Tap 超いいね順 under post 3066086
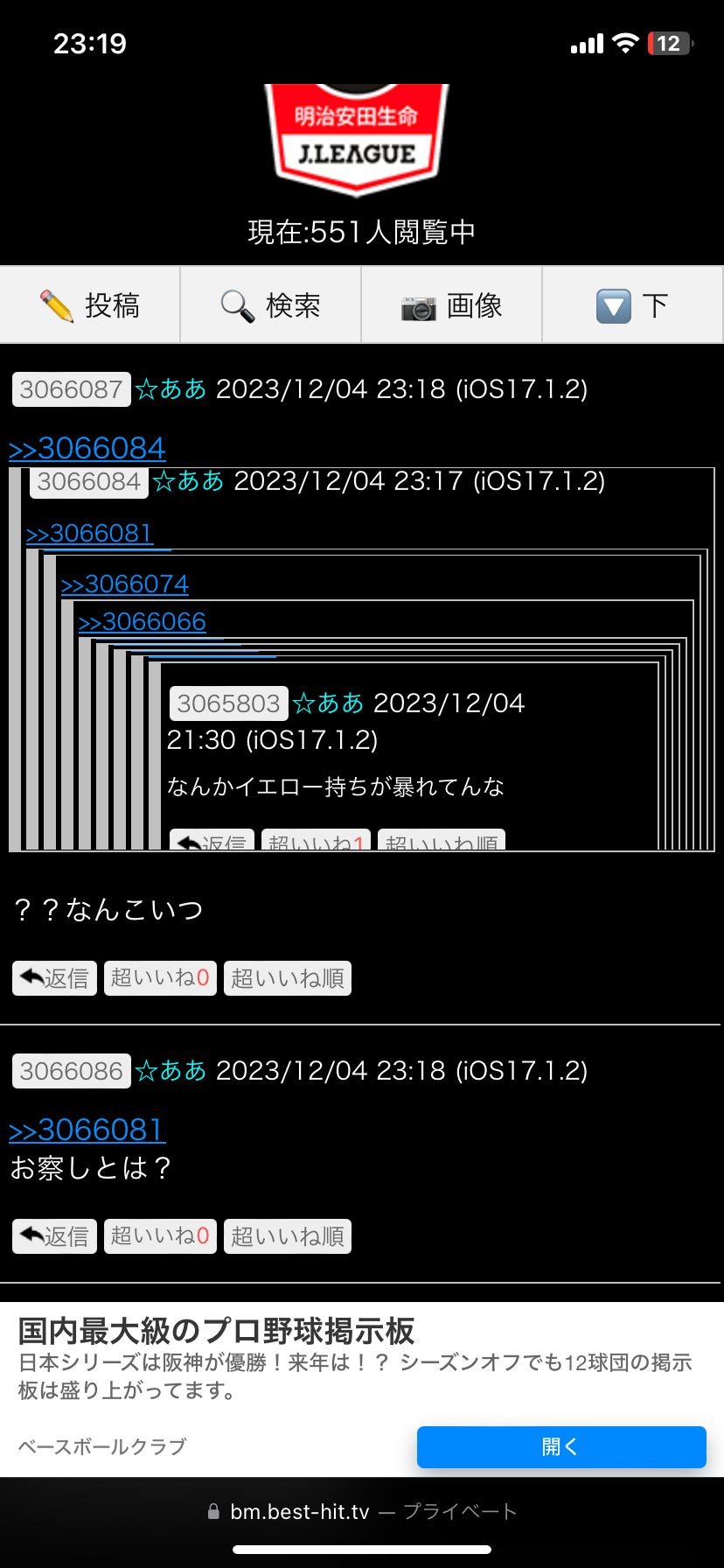This screenshot has width=724, height=1568. 288,1236
